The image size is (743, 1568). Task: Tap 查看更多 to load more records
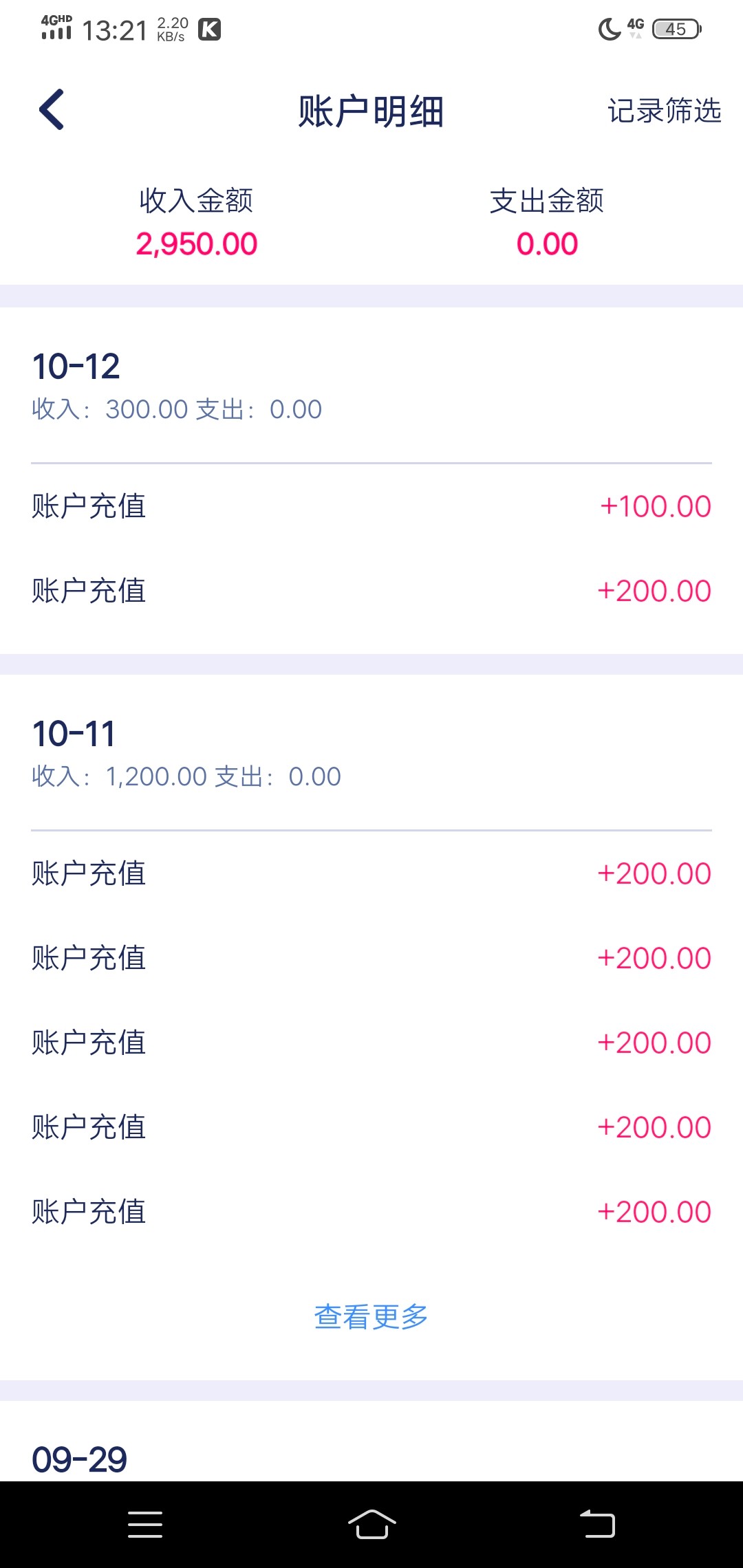point(371,1316)
